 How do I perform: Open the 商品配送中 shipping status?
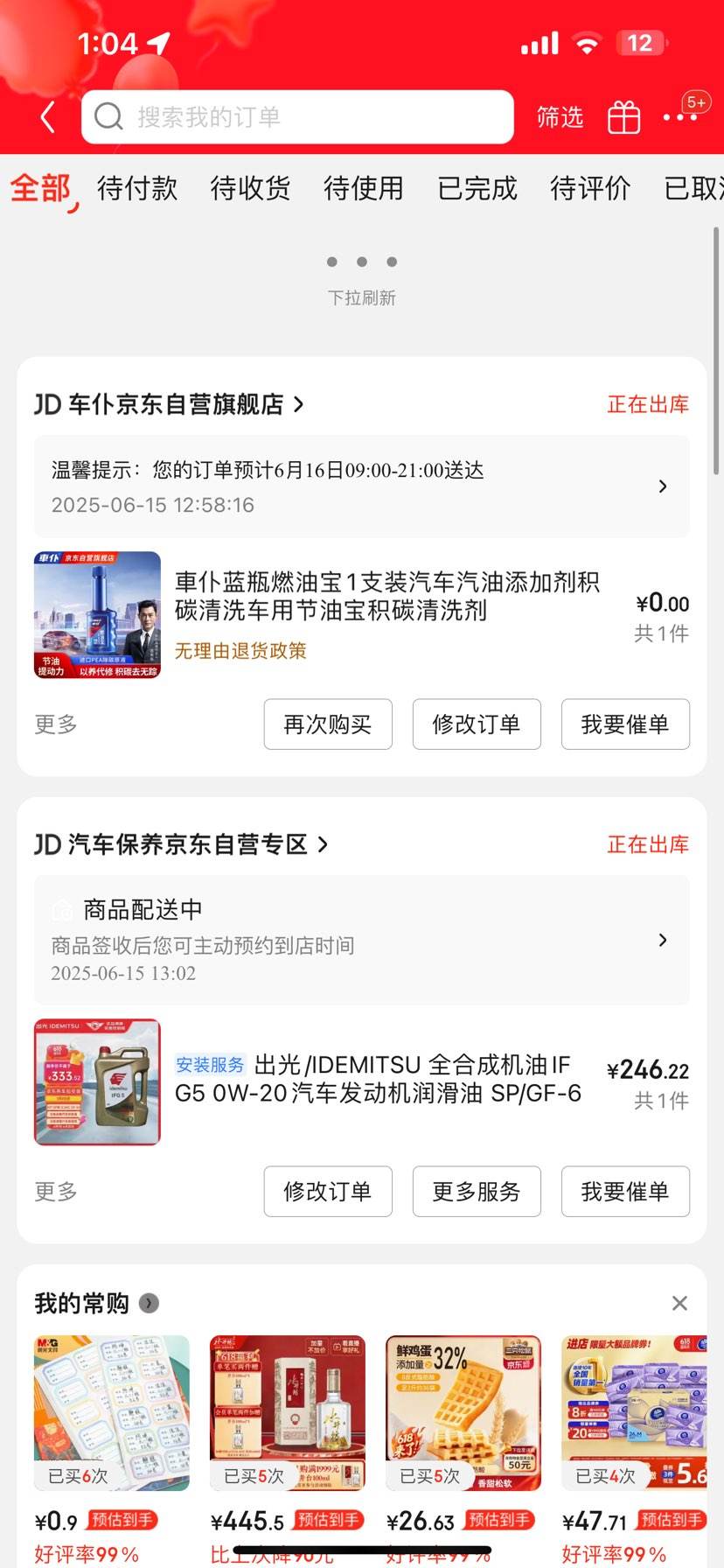361,940
